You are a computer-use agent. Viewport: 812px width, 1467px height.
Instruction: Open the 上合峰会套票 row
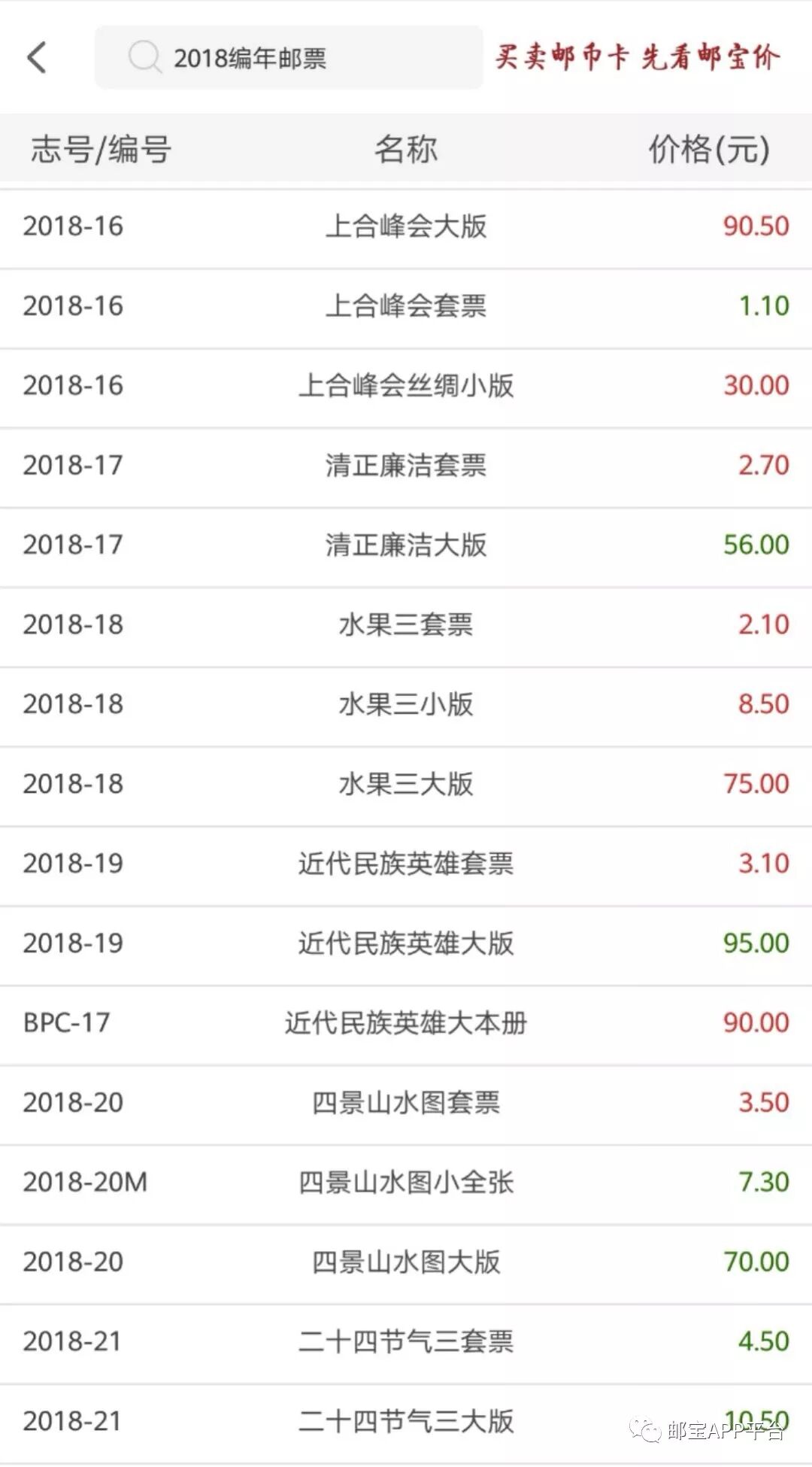pyautogui.click(x=406, y=308)
